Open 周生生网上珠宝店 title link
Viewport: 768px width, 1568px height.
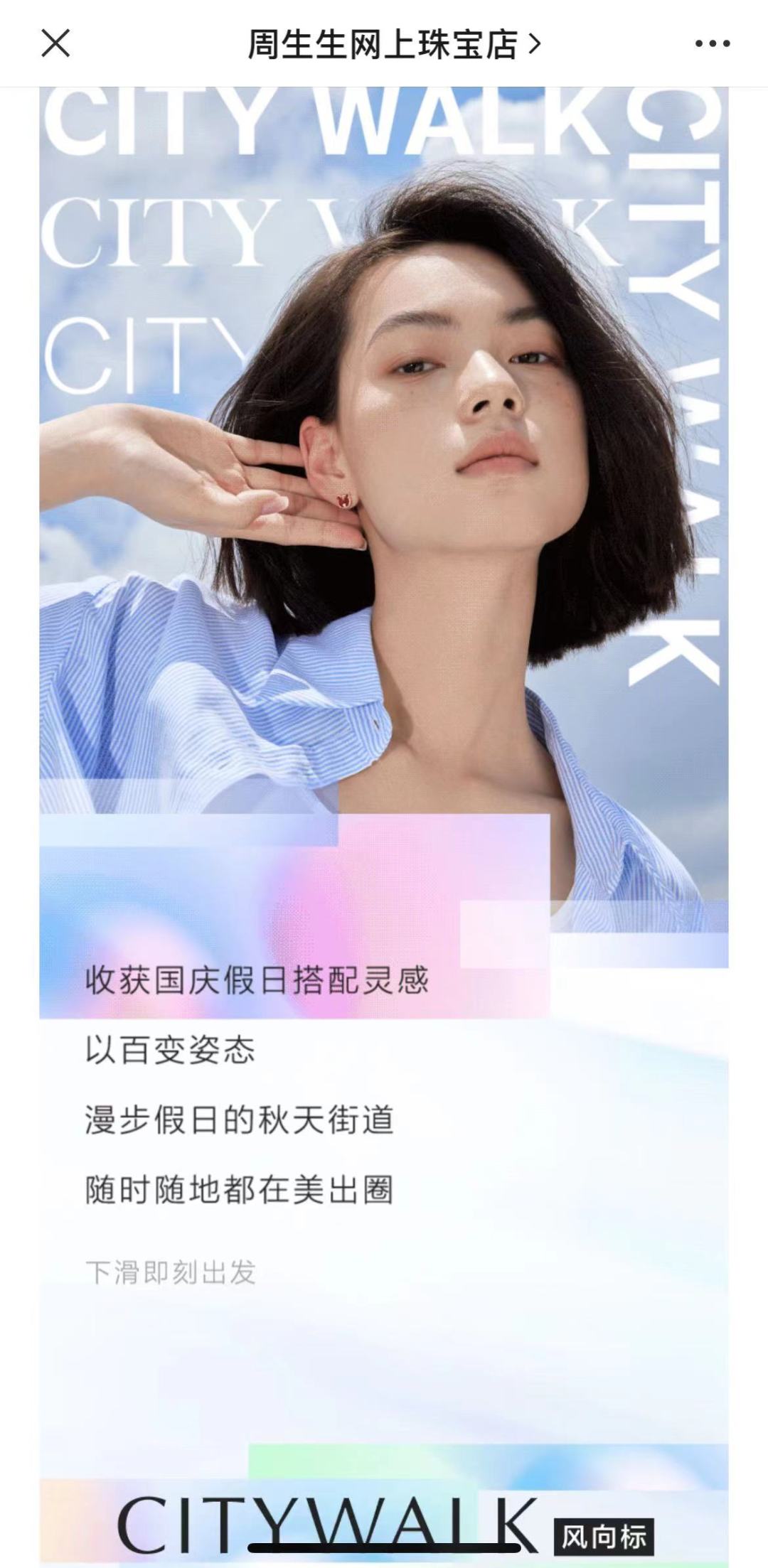click(393, 44)
